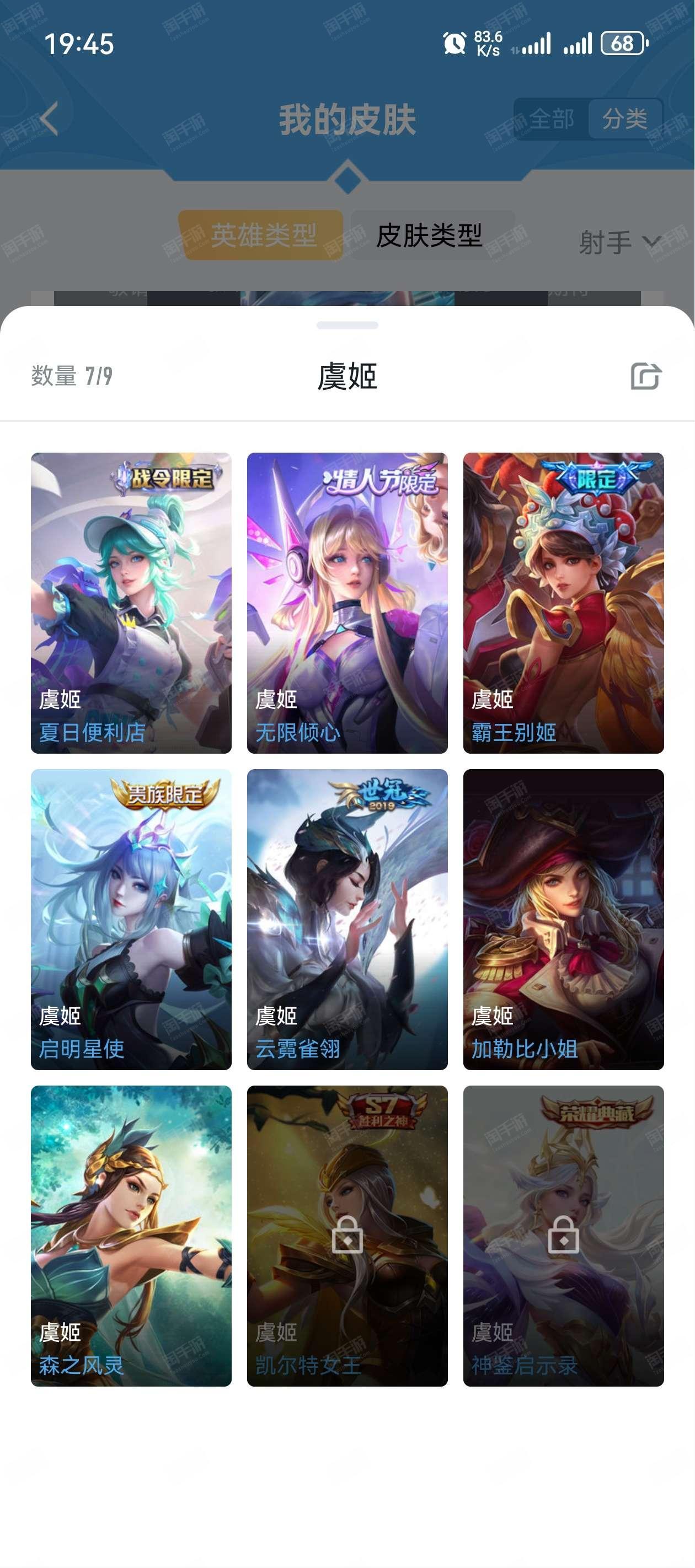View the 加勒比小姐 skin card
The height and width of the screenshot is (1568, 695).
563,919
